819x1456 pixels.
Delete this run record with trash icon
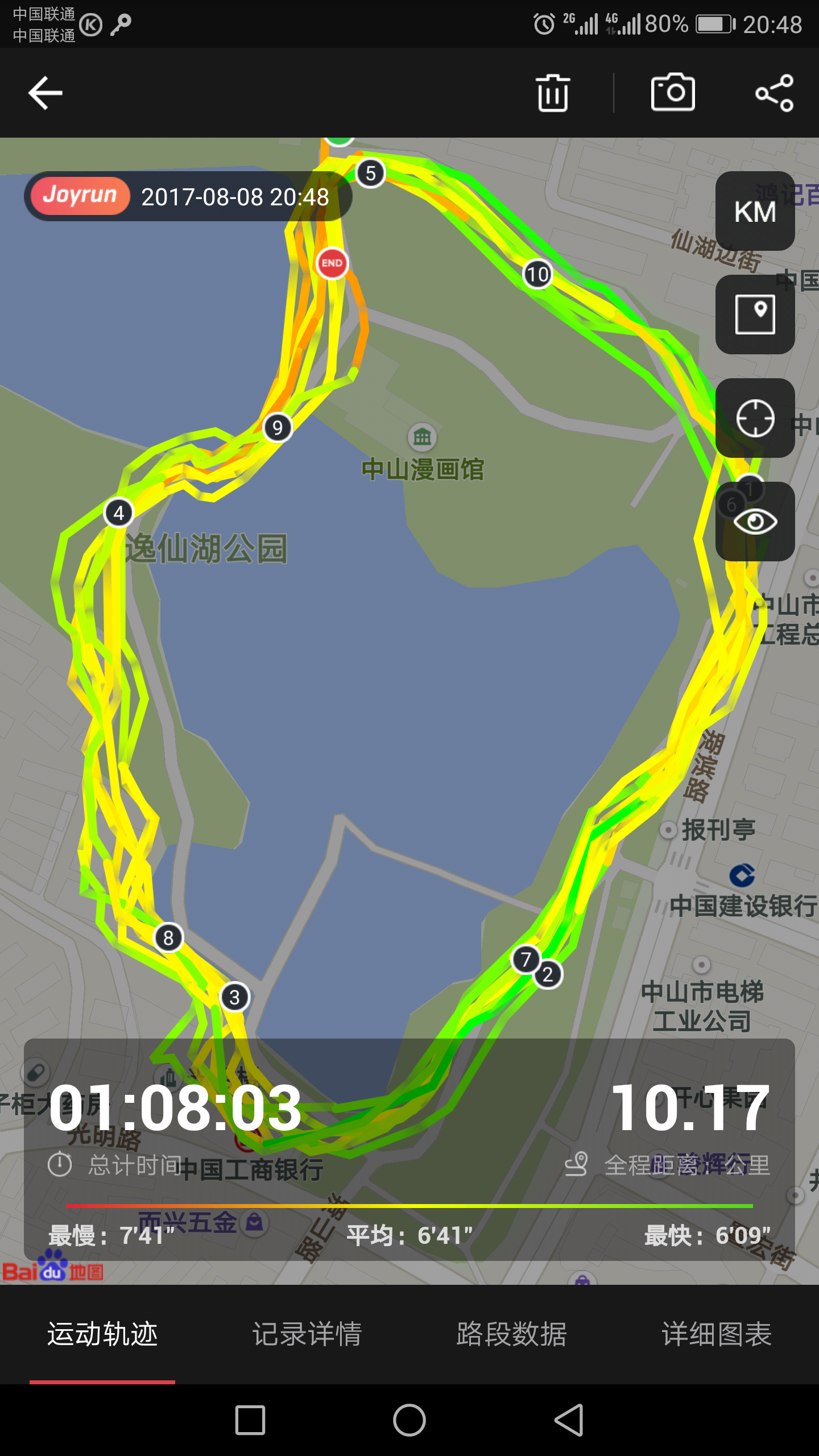pyautogui.click(x=552, y=93)
